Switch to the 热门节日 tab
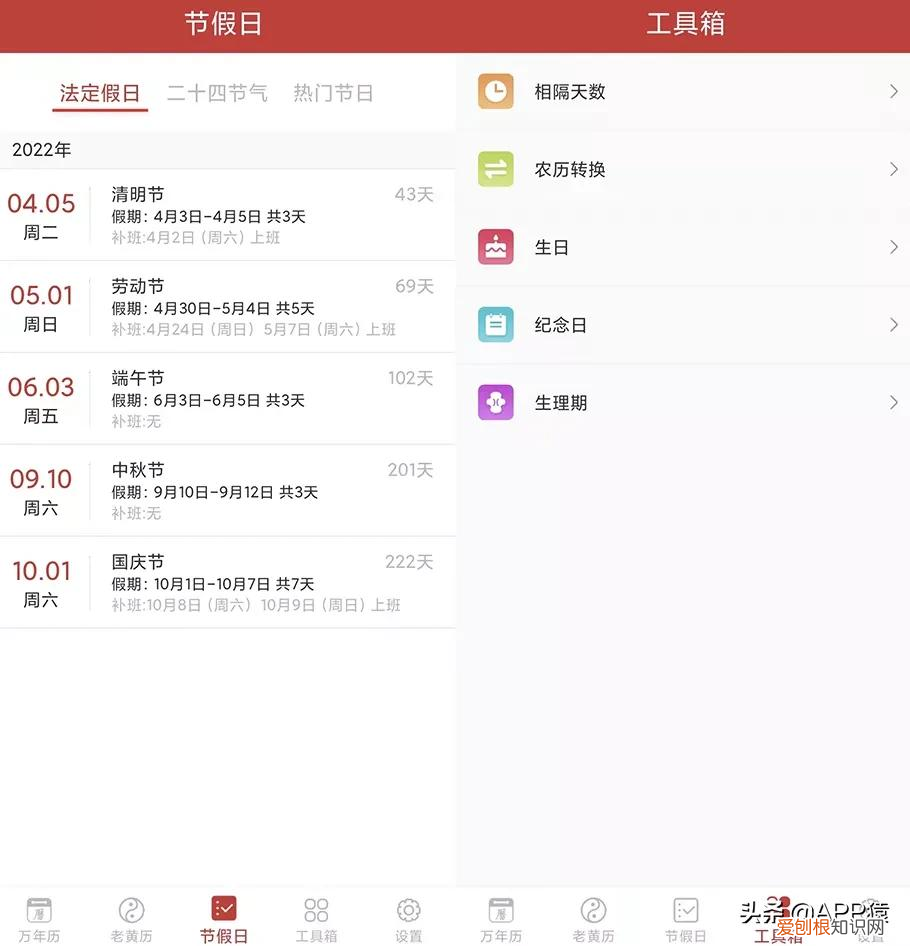 (333, 93)
